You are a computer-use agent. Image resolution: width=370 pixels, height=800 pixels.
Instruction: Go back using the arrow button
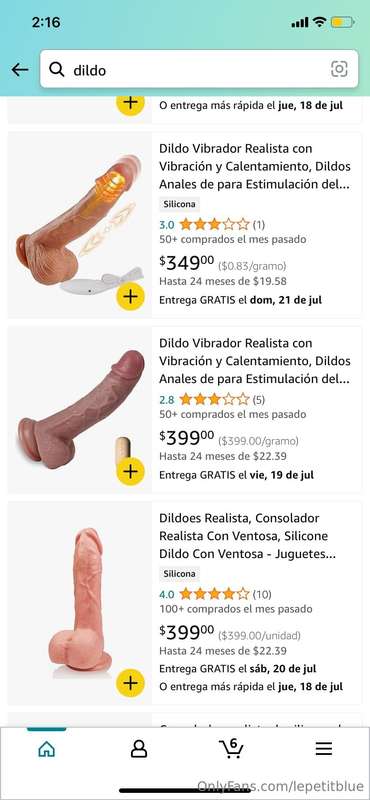tap(20, 70)
